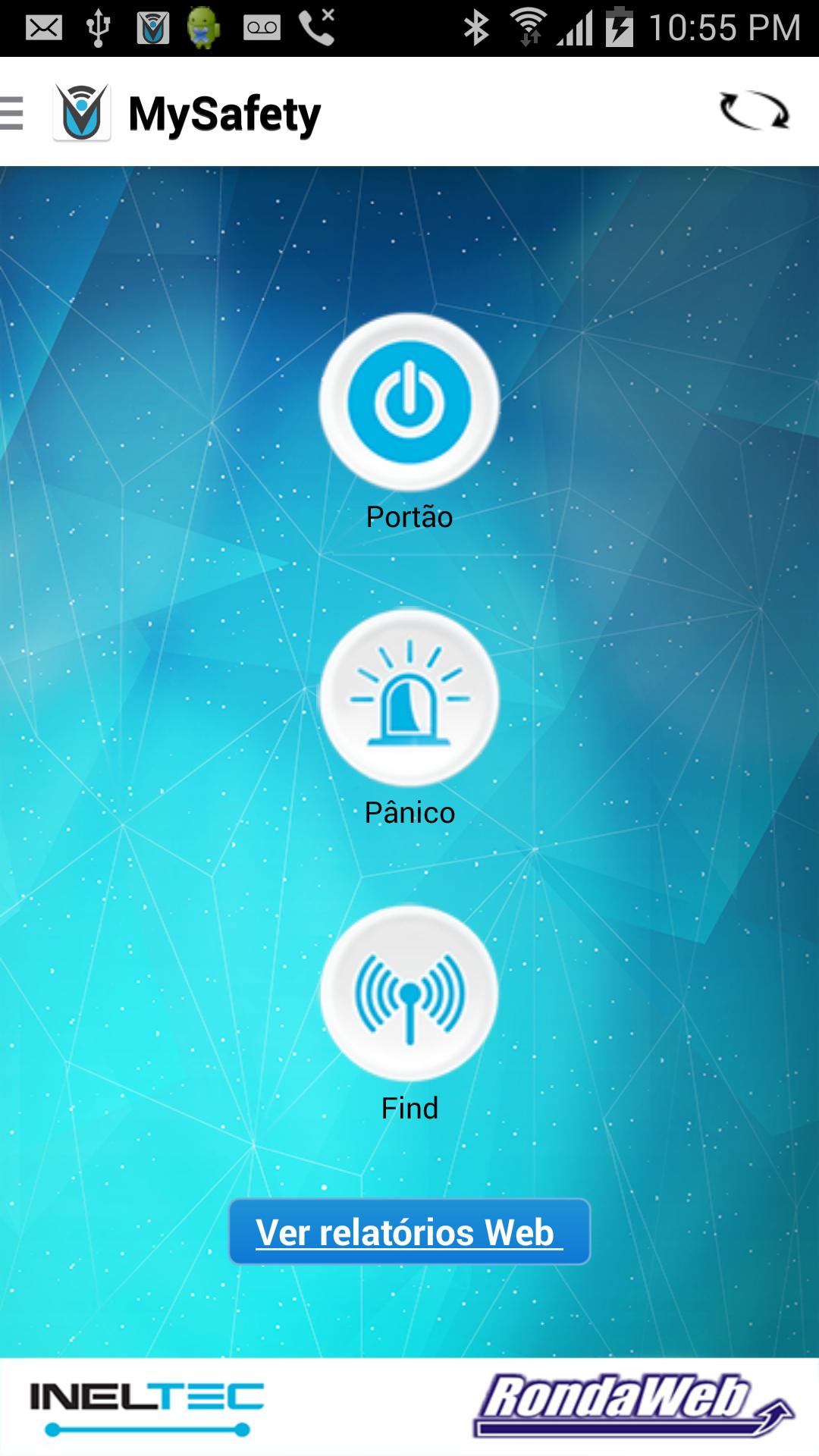819x1456 pixels.
Task: Open Ver relatórios Web link
Action: pos(409,1232)
